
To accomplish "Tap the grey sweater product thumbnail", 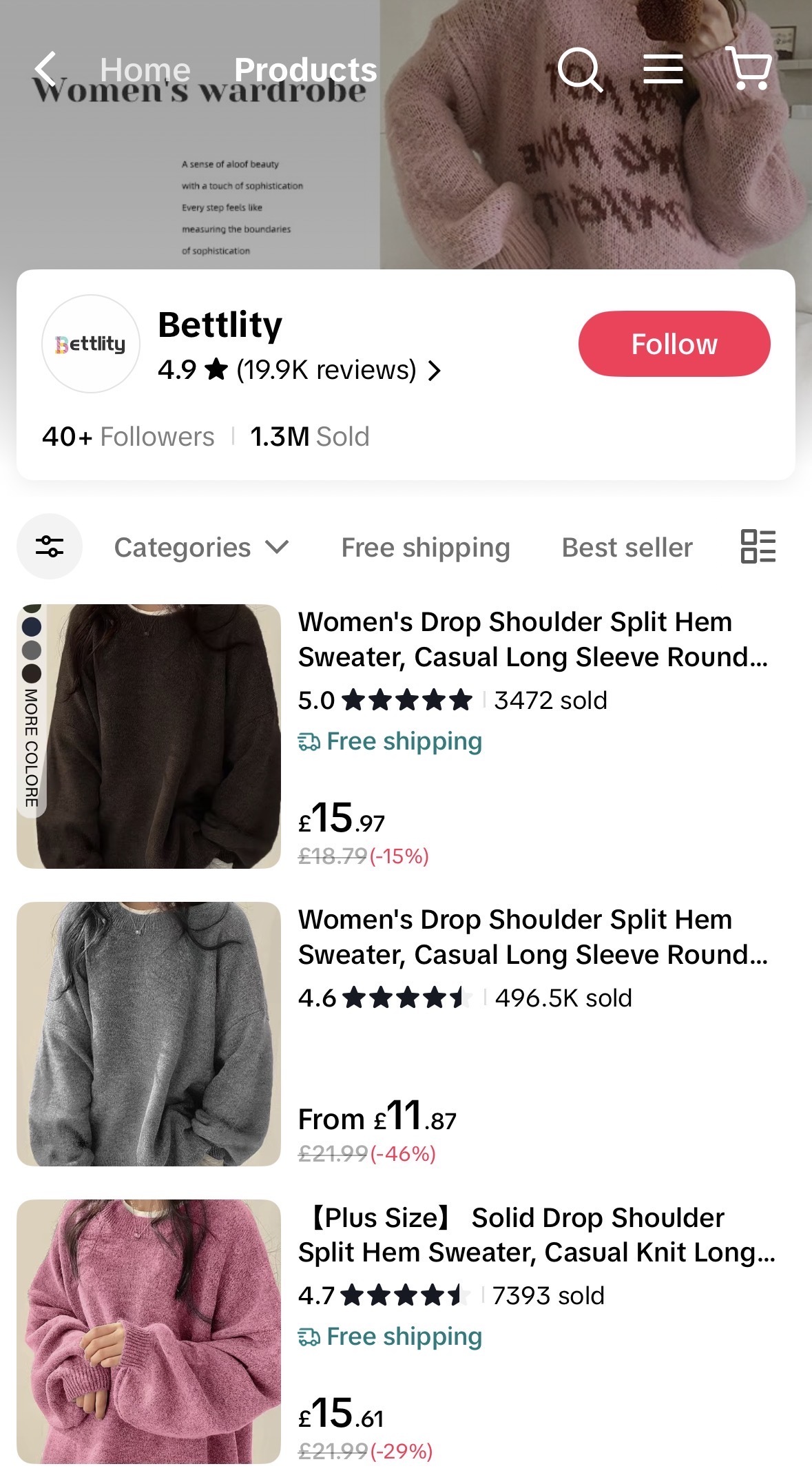I will coord(149,1037).
